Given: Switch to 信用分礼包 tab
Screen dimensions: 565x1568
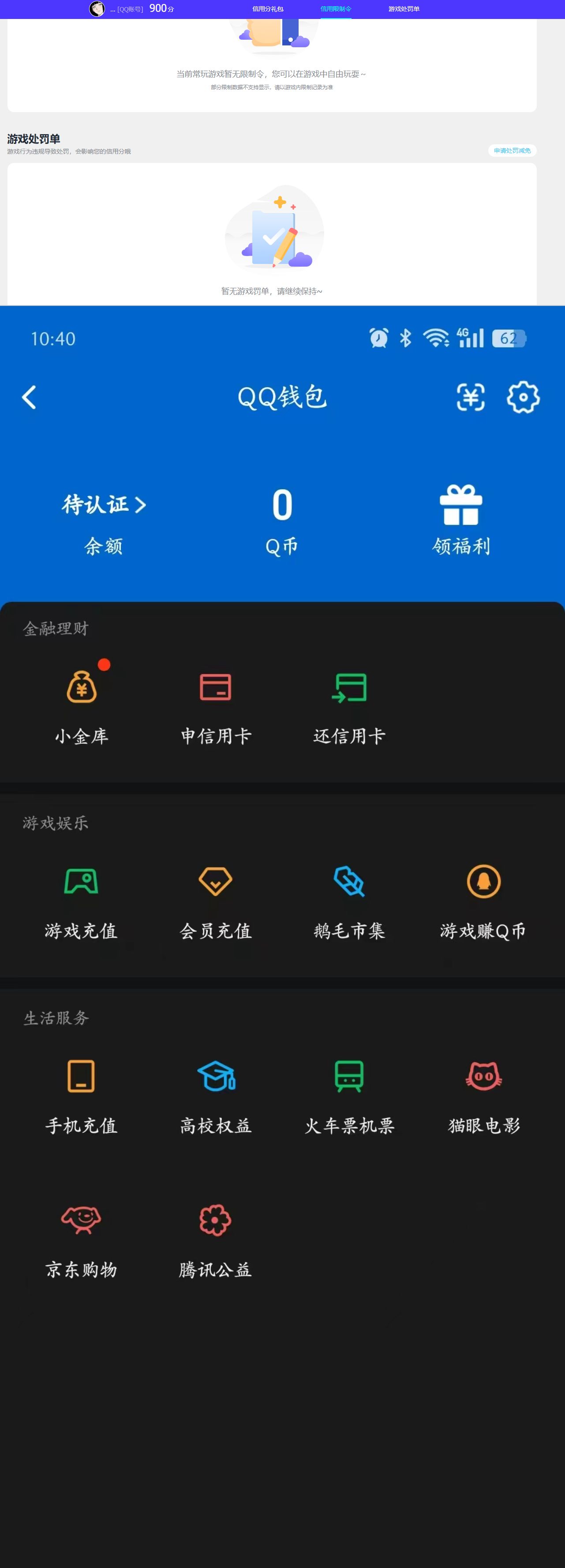Looking at the screenshot, I should tap(268, 9).
